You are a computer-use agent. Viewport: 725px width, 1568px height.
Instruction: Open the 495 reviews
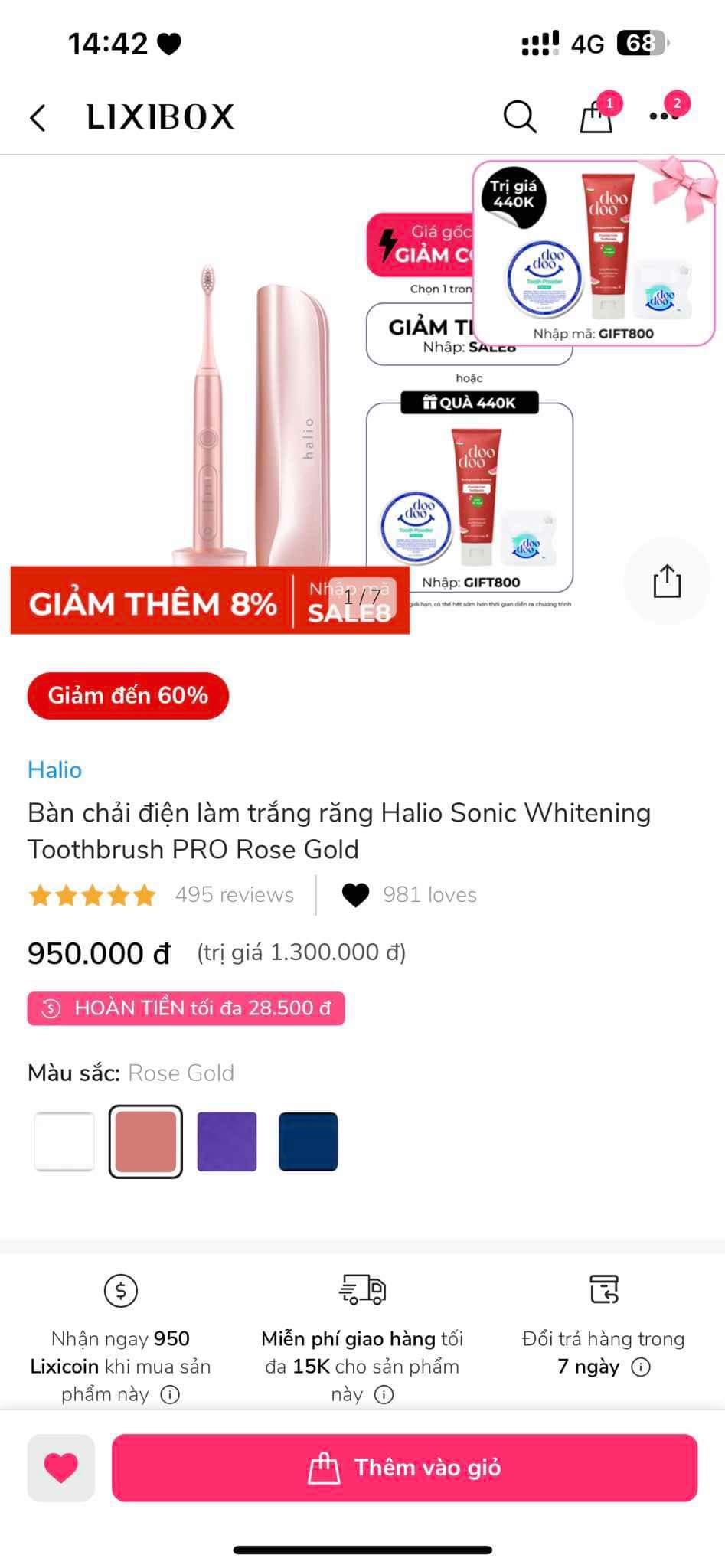click(x=234, y=894)
